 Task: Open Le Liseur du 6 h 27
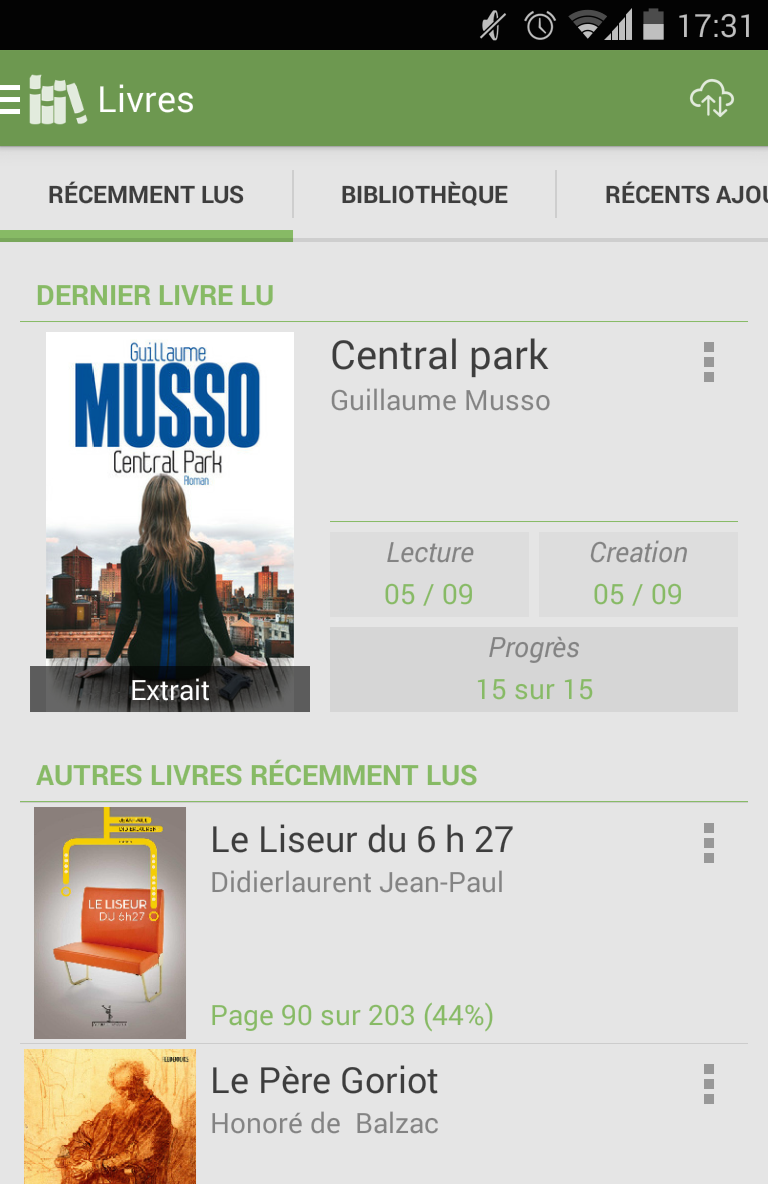click(x=362, y=841)
